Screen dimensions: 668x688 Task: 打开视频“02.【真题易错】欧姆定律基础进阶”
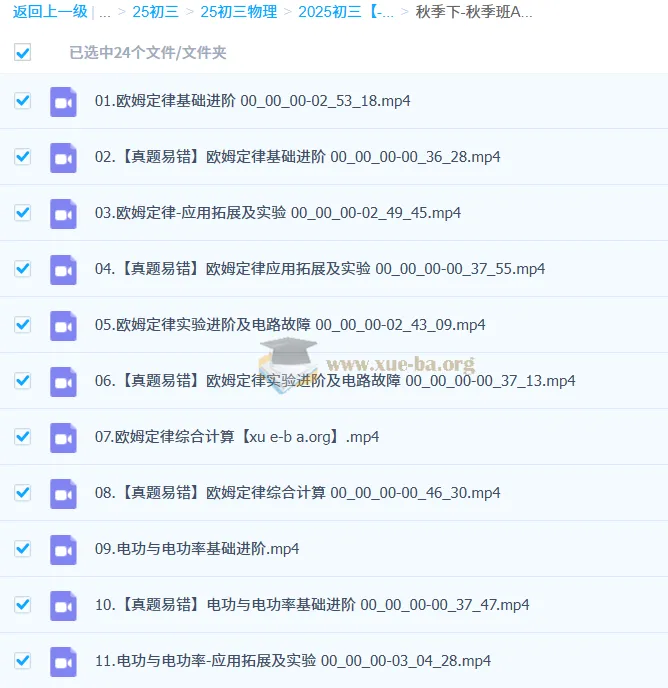tap(298, 157)
